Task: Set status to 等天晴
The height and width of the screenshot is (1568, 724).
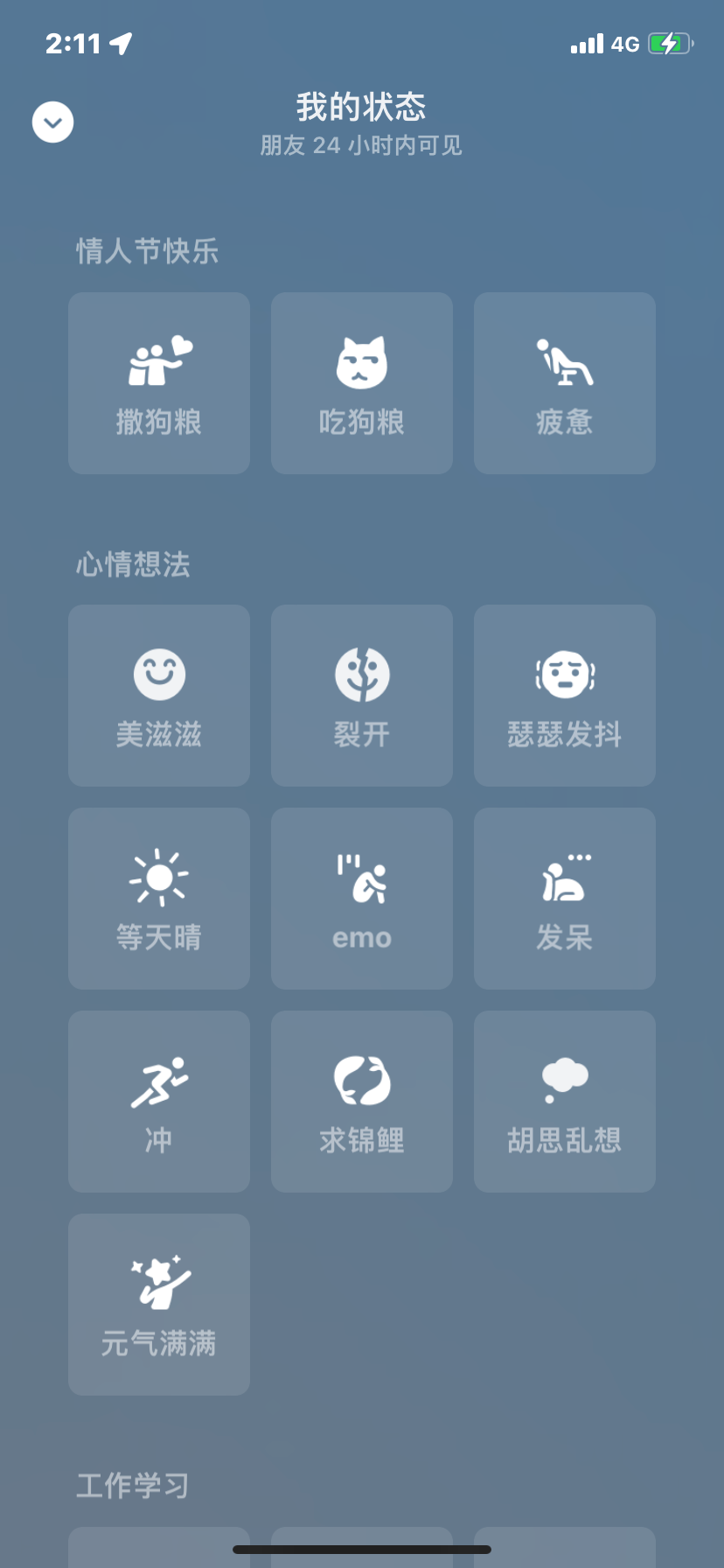Action: 159,899
